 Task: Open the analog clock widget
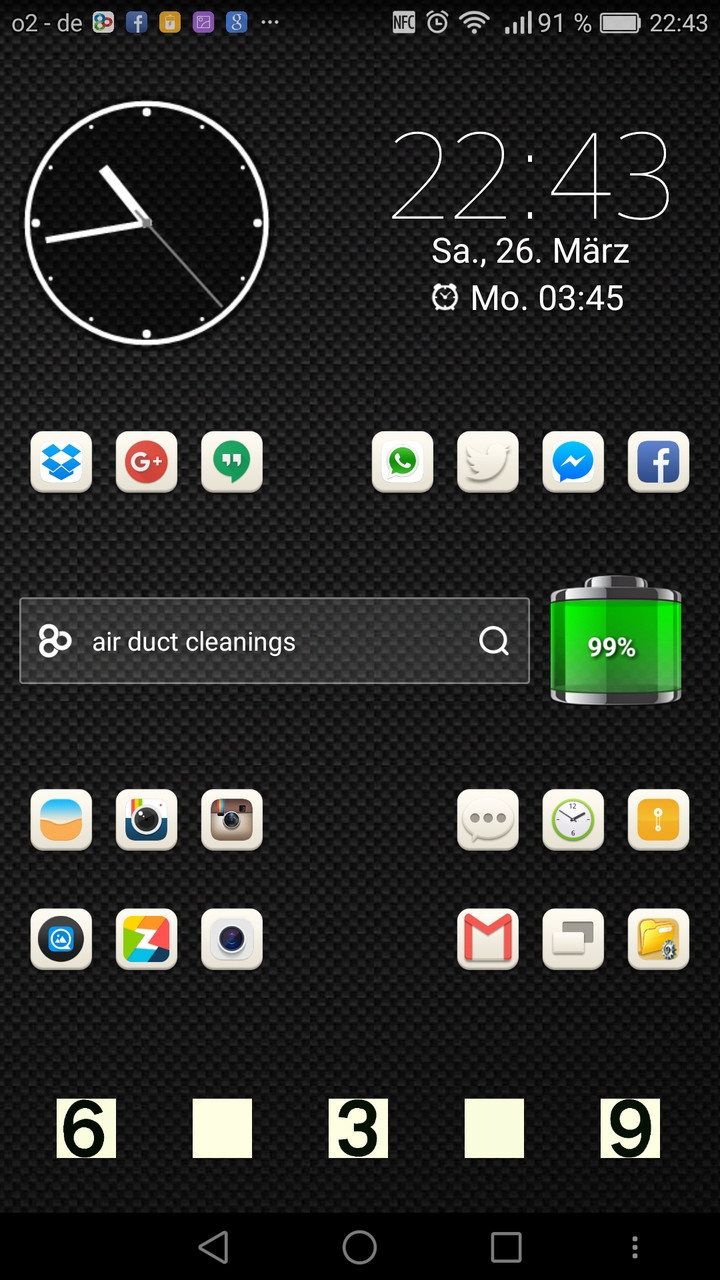point(146,222)
